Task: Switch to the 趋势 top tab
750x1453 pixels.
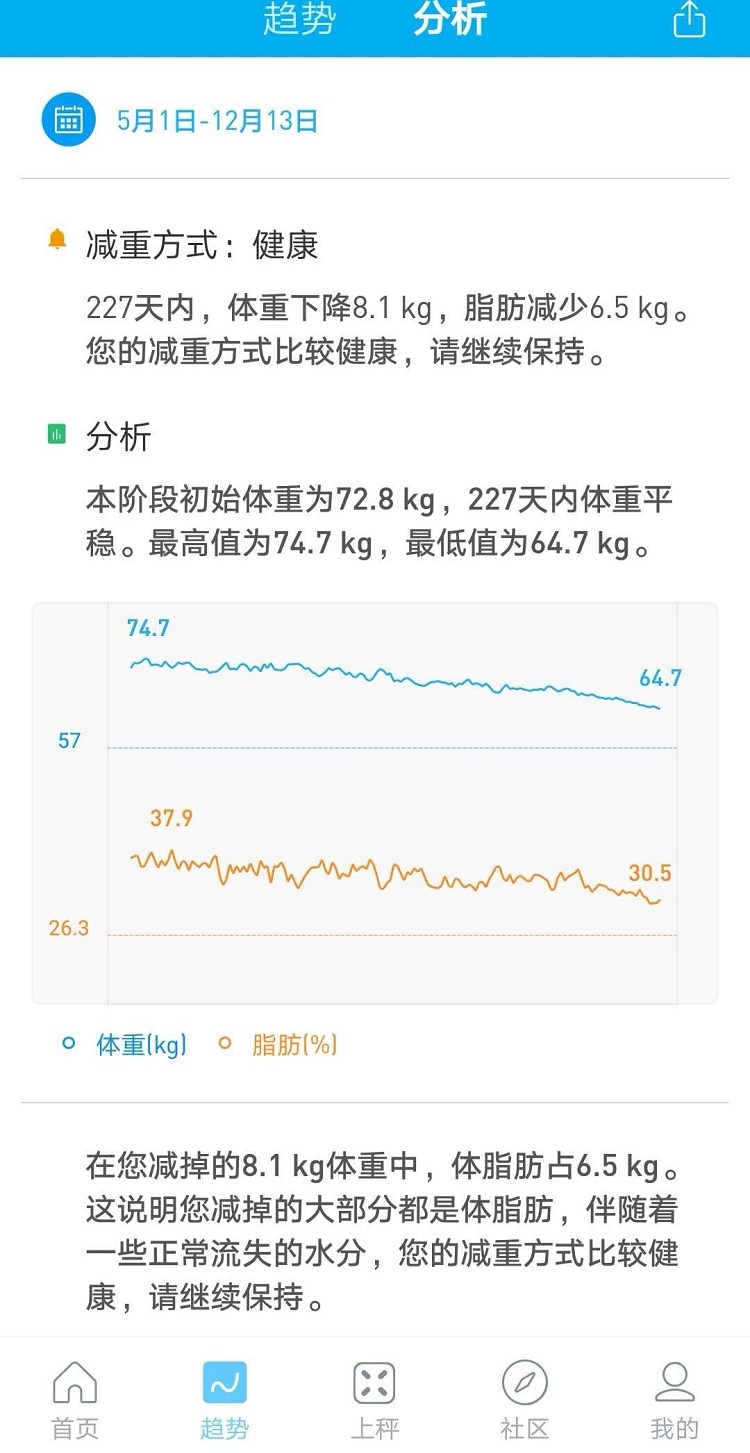Action: (300, 19)
